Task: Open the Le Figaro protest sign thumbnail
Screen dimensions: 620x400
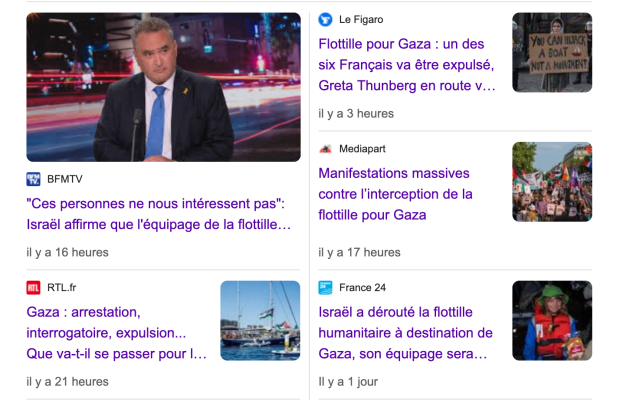Action: pyautogui.click(x=552, y=52)
